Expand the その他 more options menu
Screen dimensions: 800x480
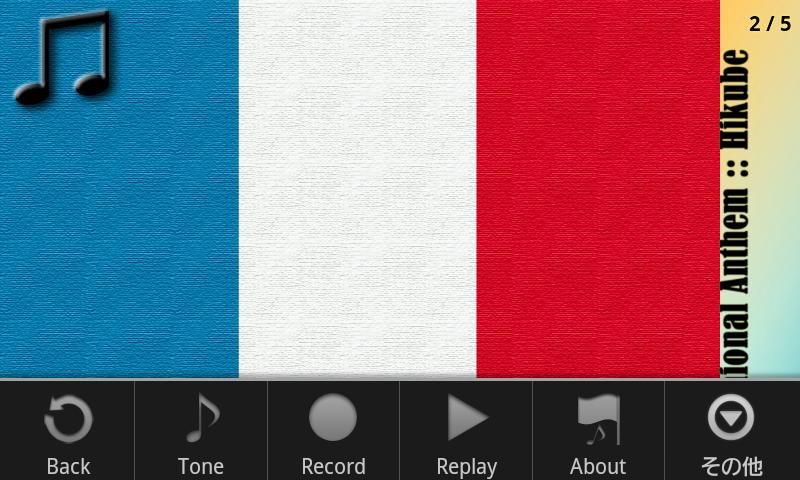731,431
